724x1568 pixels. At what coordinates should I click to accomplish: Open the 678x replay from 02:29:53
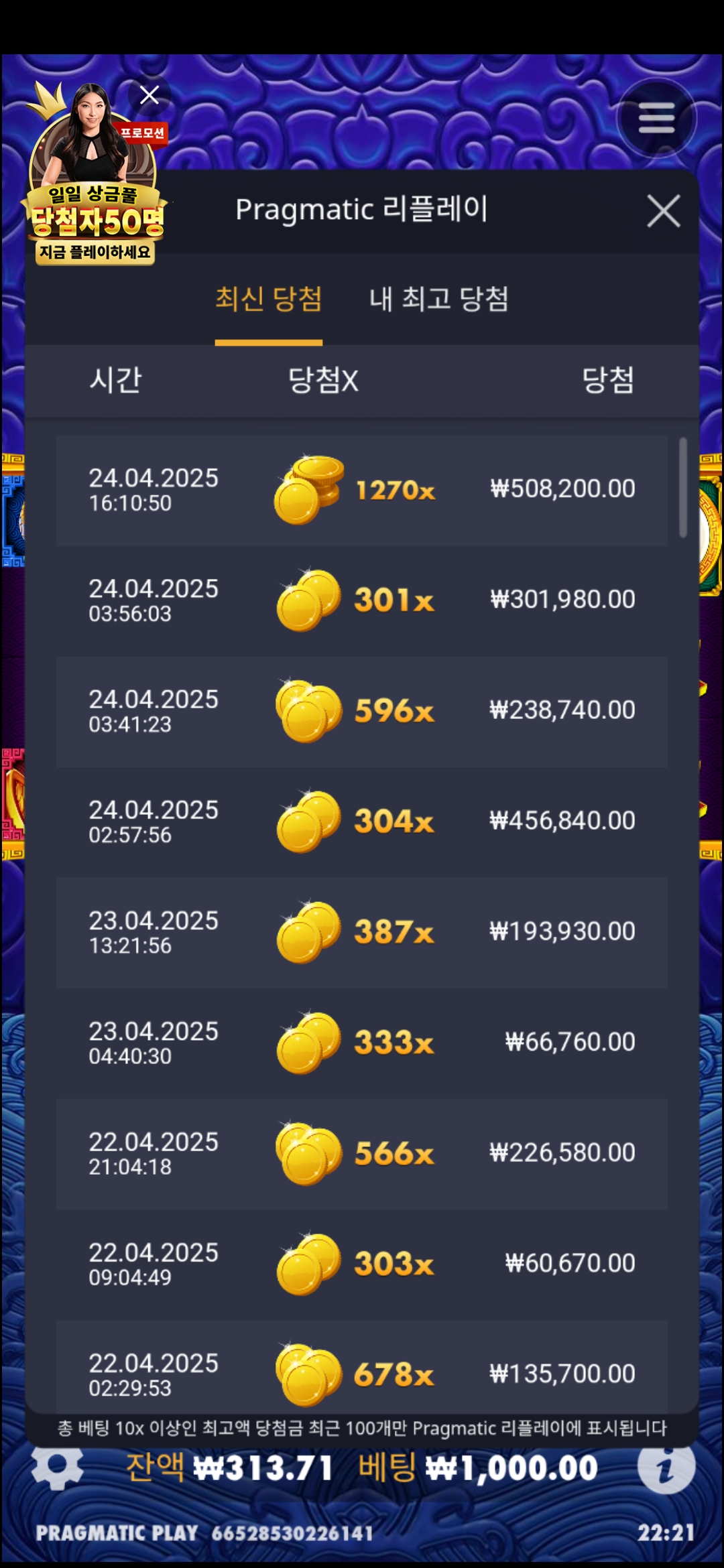pyautogui.click(x=362, y=1367)
